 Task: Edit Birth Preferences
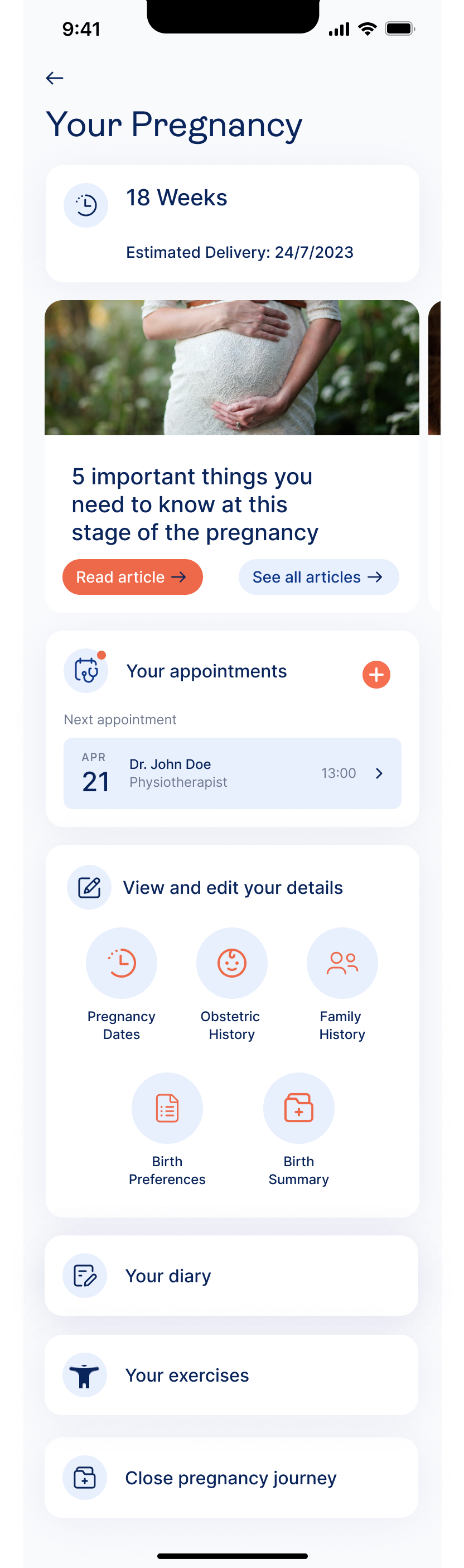pos(167,1108)
